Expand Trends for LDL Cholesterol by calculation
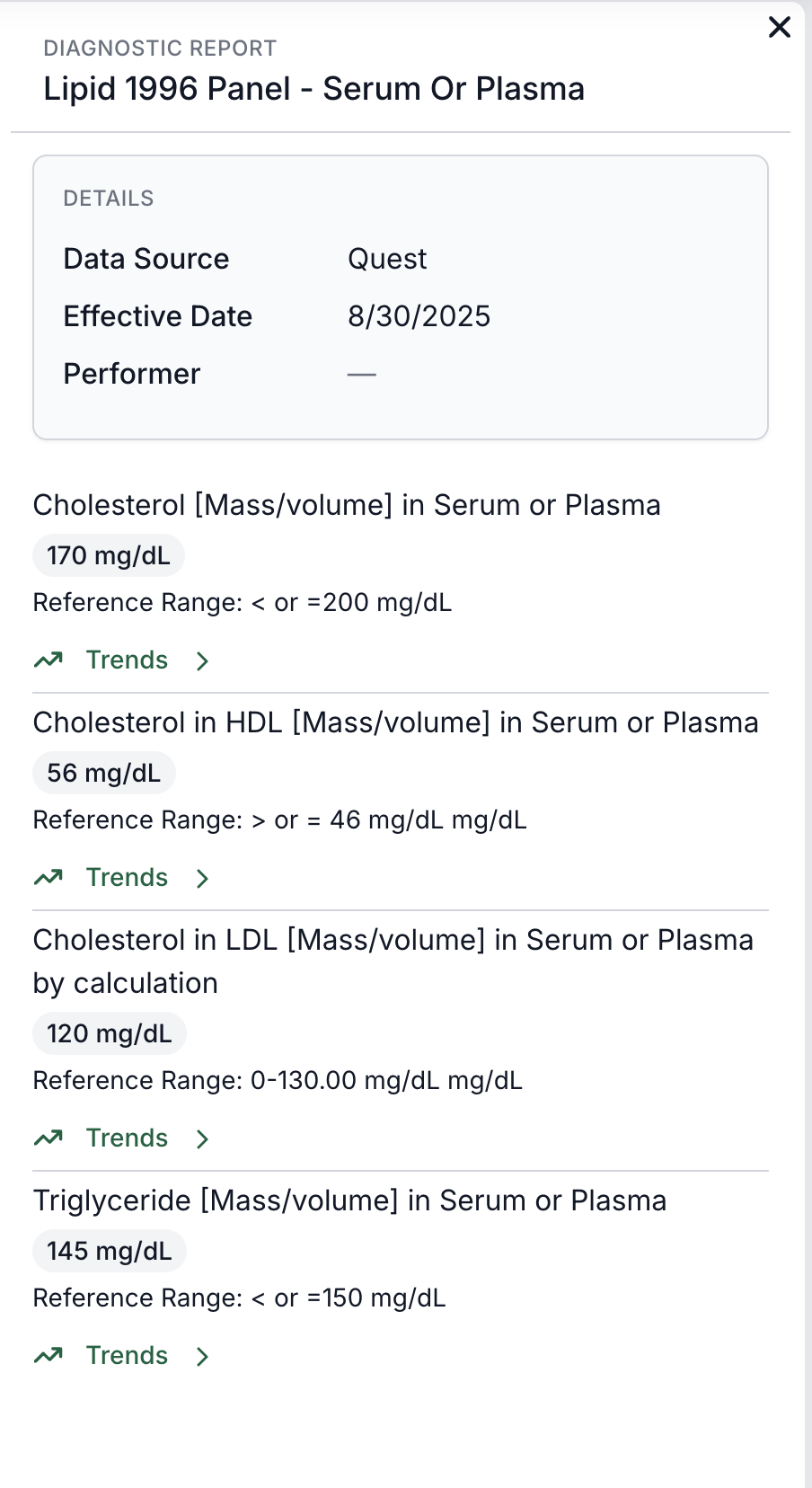The width and height of the screenshot is (812, 1488). click(x=126, y=1138)
